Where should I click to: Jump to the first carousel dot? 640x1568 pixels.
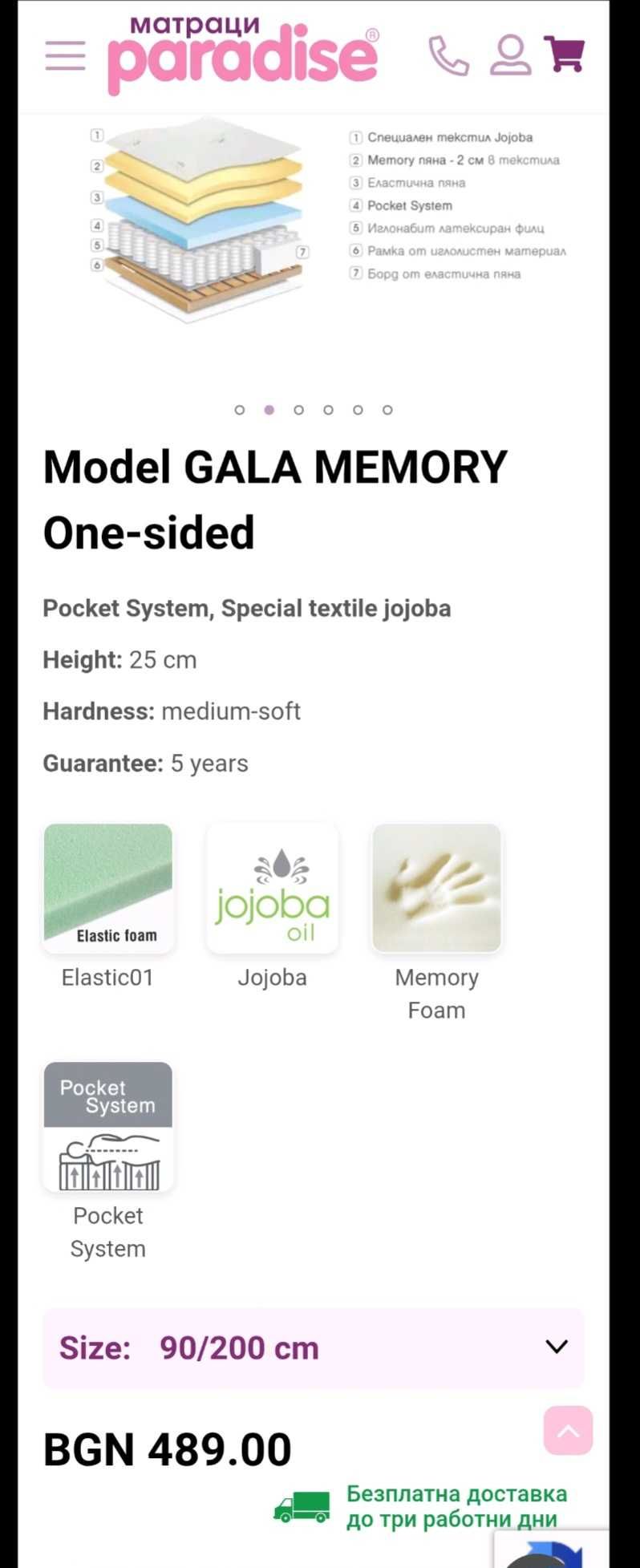(x=239, y=410)
